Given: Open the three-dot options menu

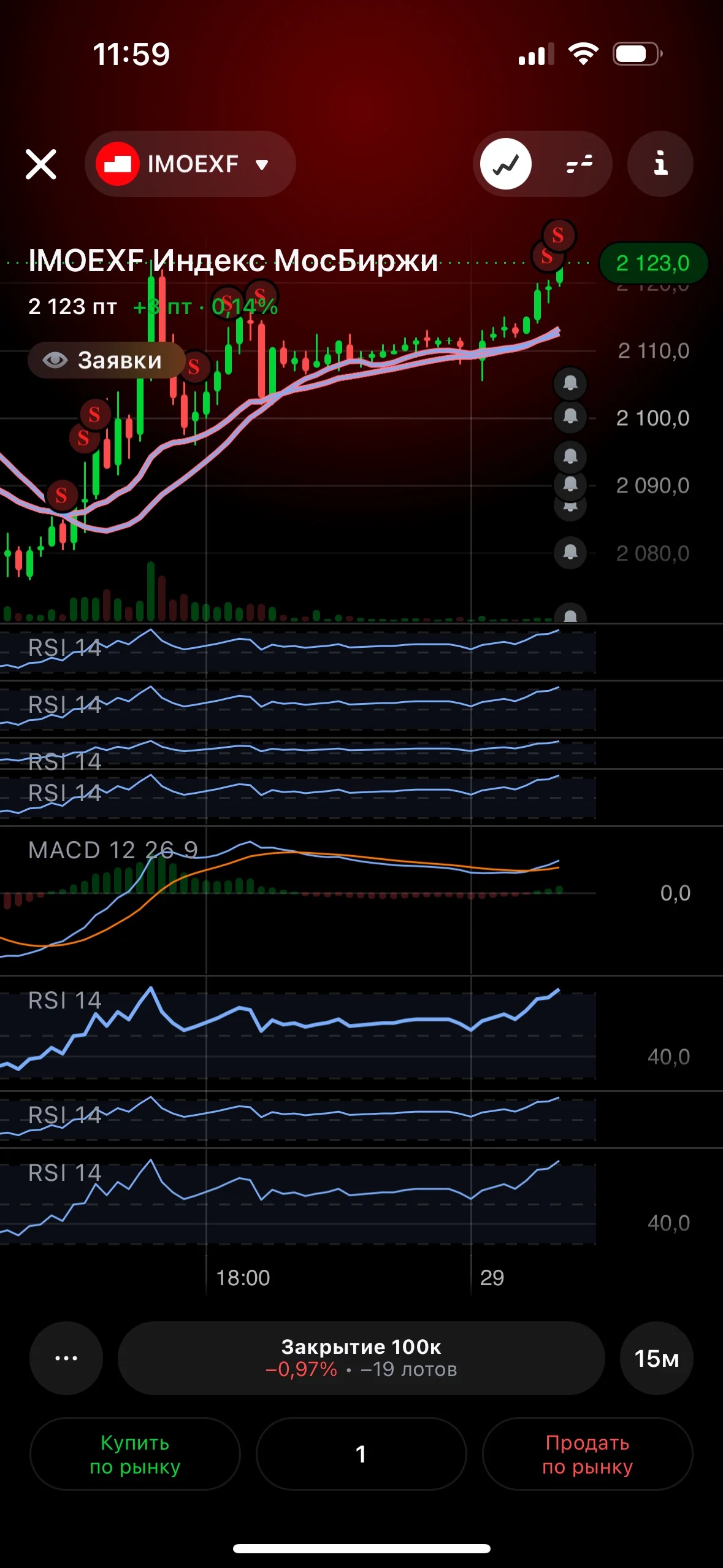Looking at the screenshot, I should tap(66, 1358).
